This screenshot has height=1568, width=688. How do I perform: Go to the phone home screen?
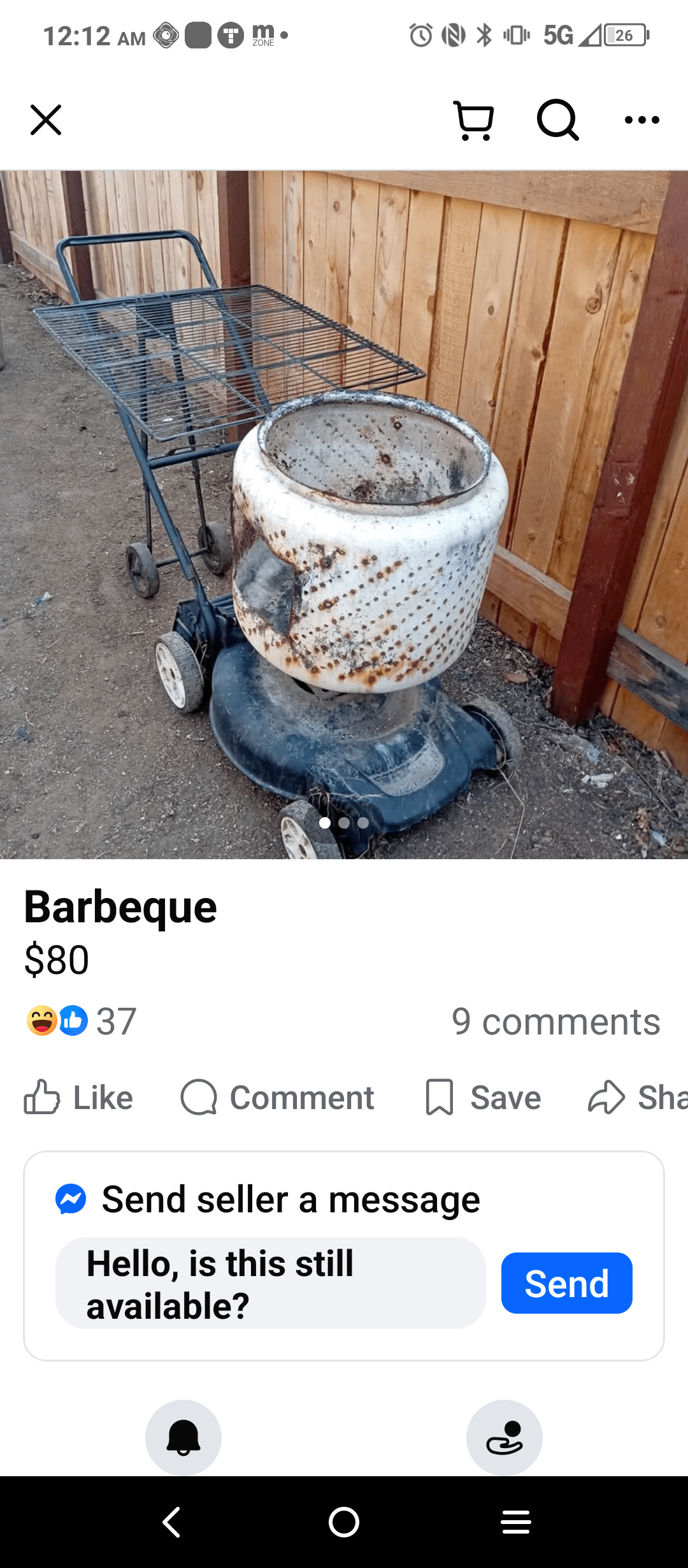(344, 1522)
